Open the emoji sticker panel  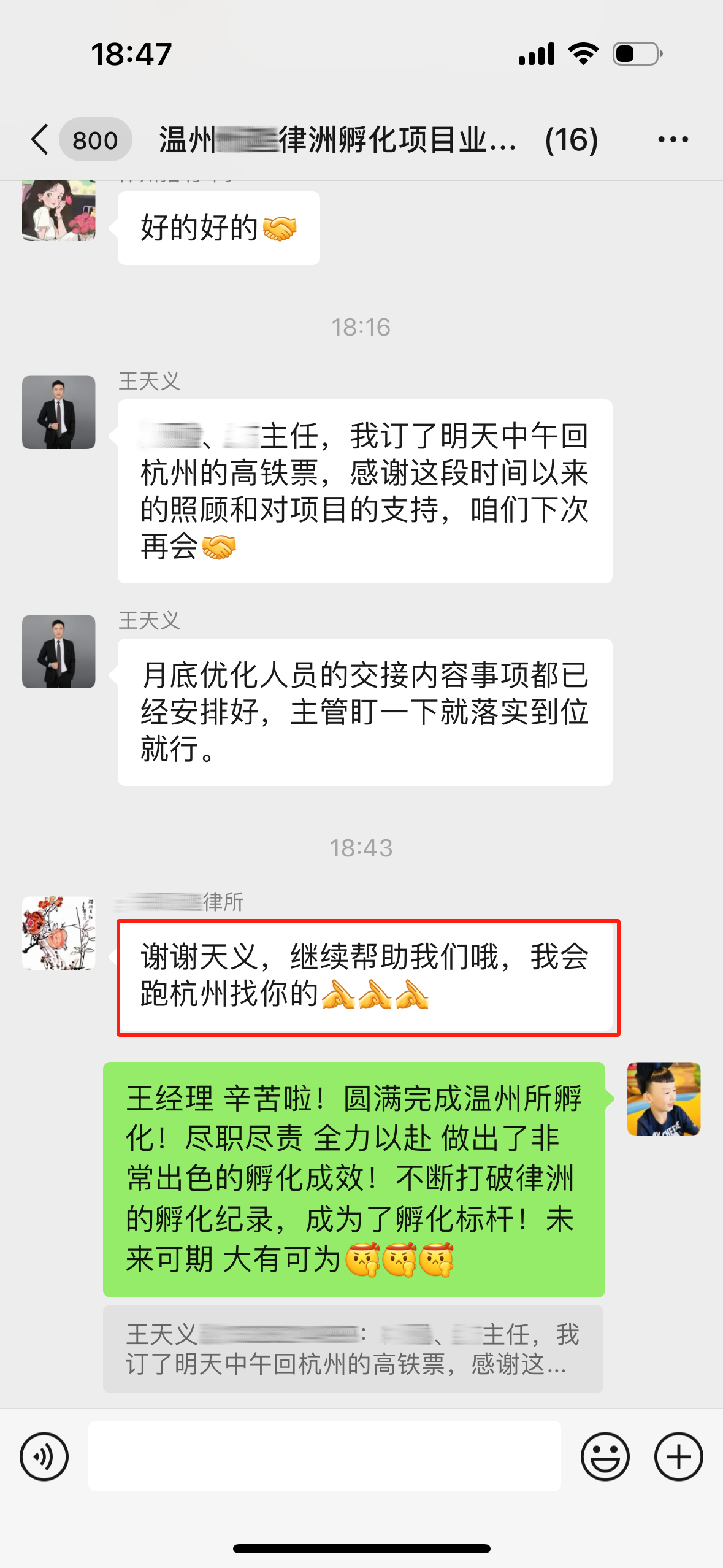tap(605, 1456)
